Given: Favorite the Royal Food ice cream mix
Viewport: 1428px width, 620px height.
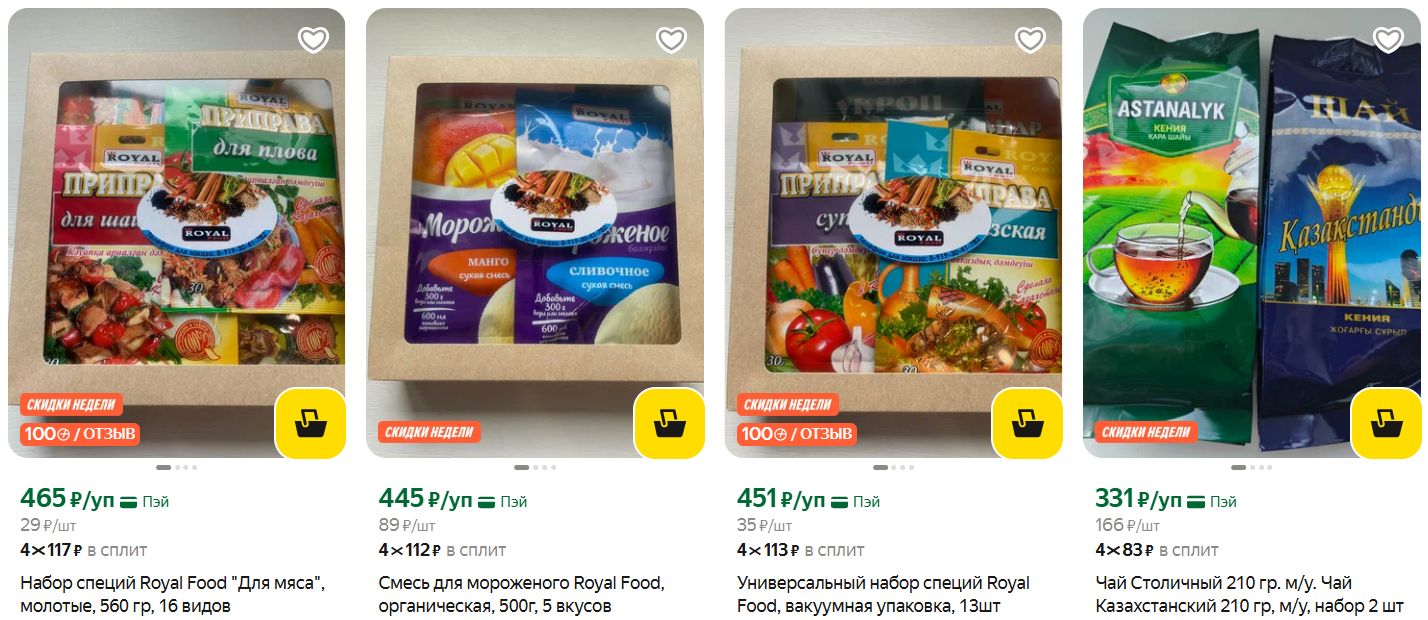Looking at the screenshot, I should 671,40.
